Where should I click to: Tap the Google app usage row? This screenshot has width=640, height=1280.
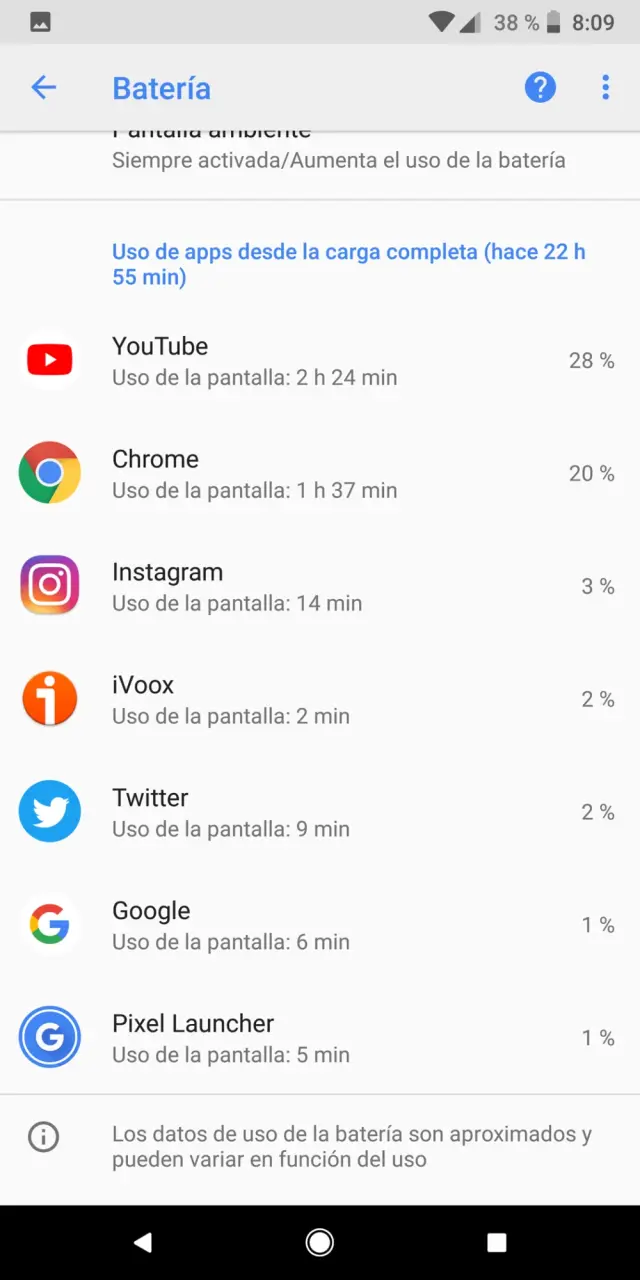pos(320,925)
